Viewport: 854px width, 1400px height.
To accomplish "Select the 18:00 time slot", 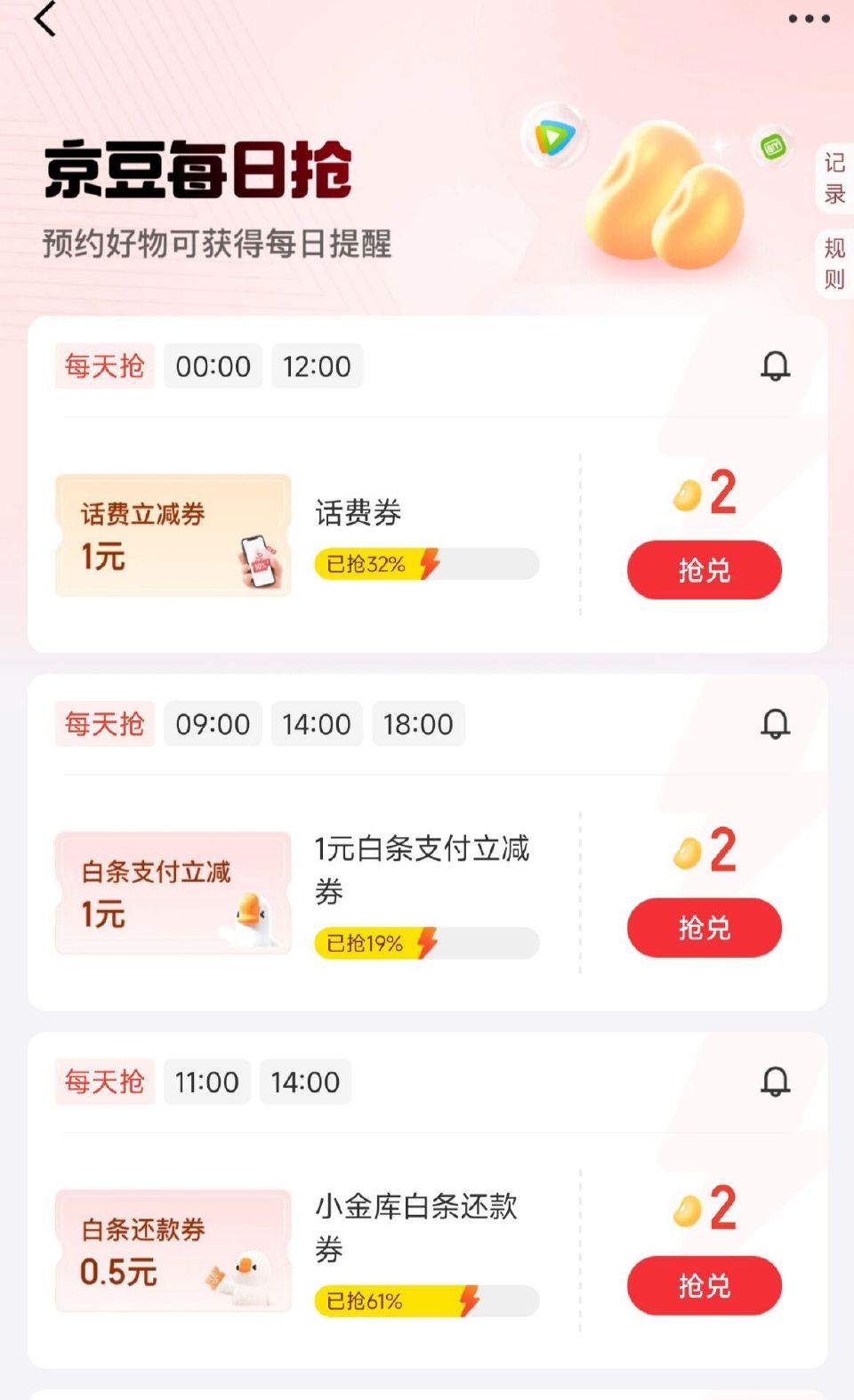I will [x=419, y=724].
